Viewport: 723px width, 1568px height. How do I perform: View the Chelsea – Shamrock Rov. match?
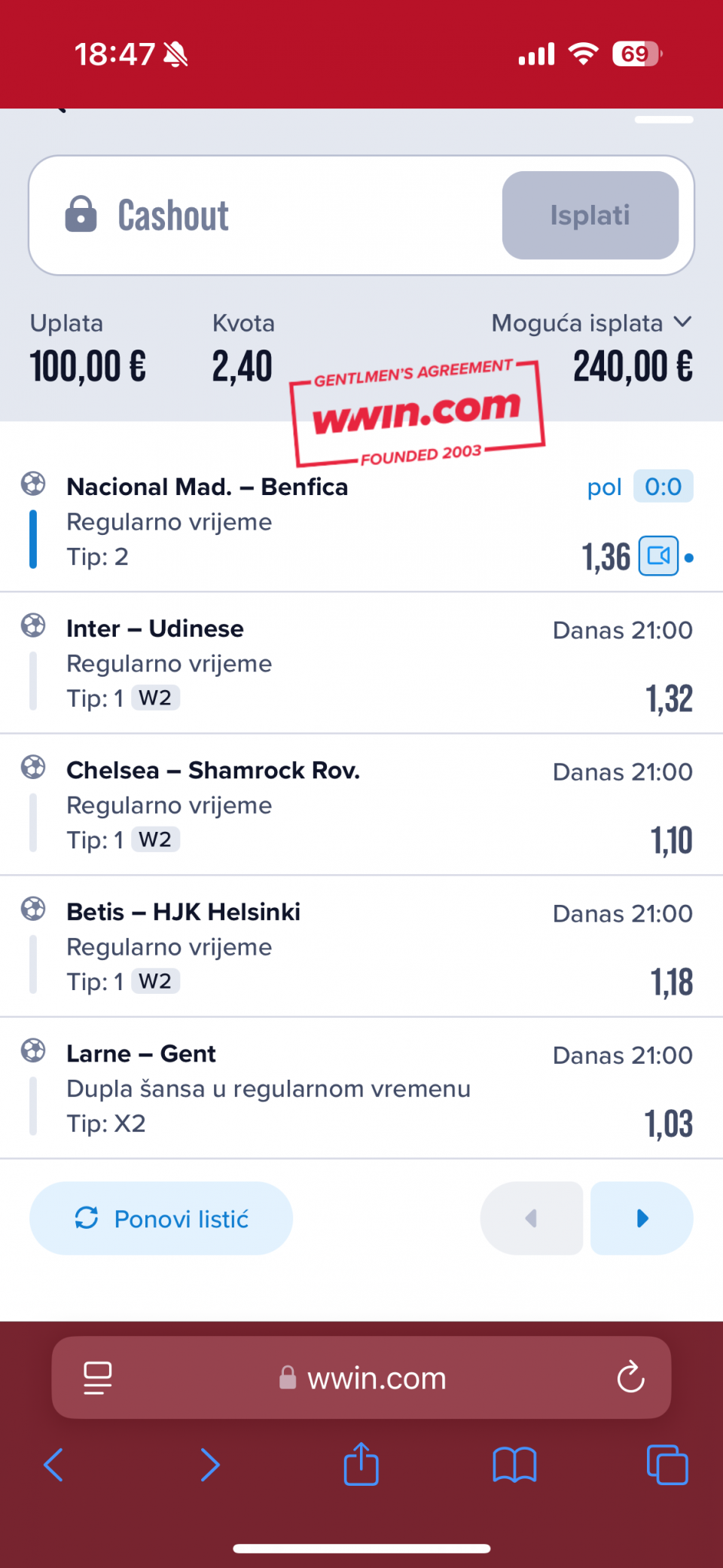click(213, 771)
